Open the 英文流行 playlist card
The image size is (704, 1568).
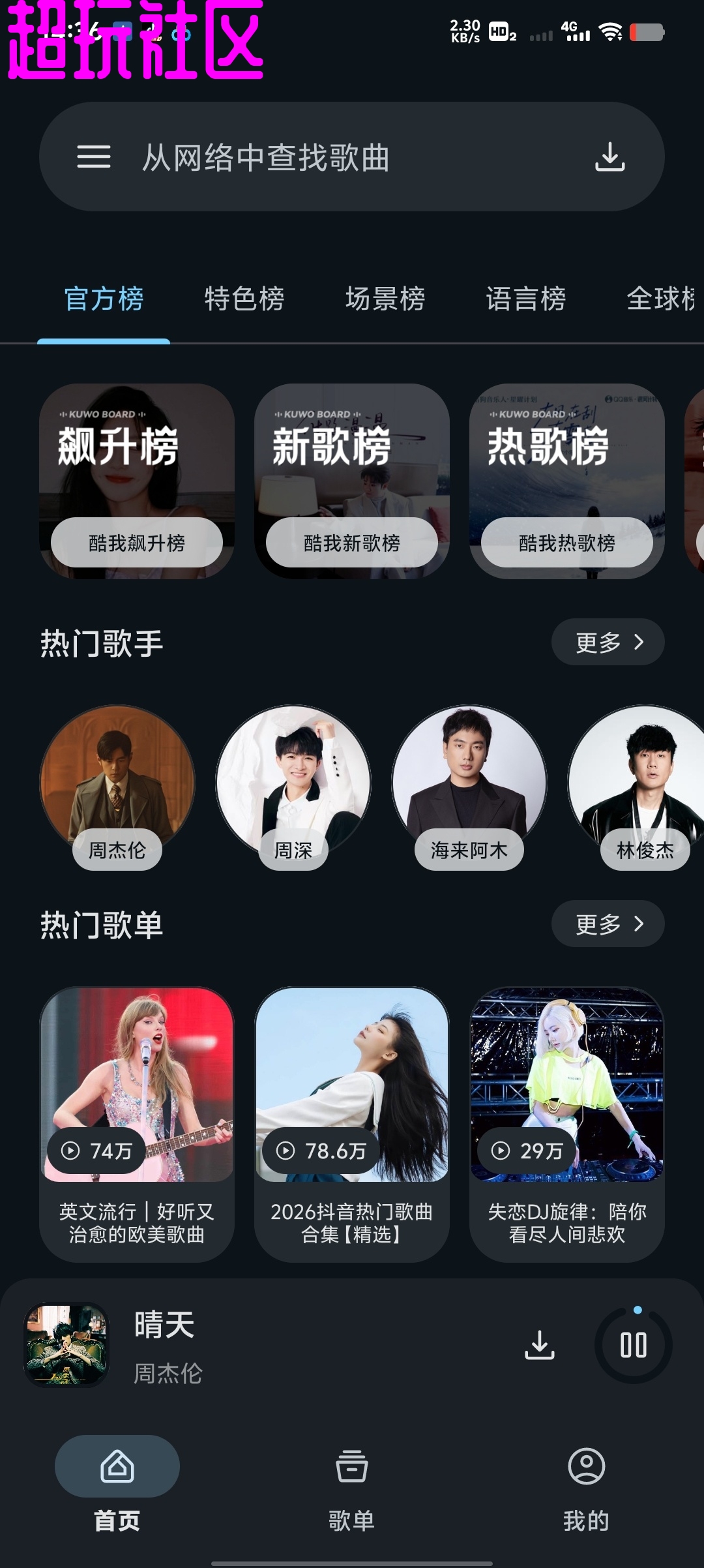(137, 1122)
